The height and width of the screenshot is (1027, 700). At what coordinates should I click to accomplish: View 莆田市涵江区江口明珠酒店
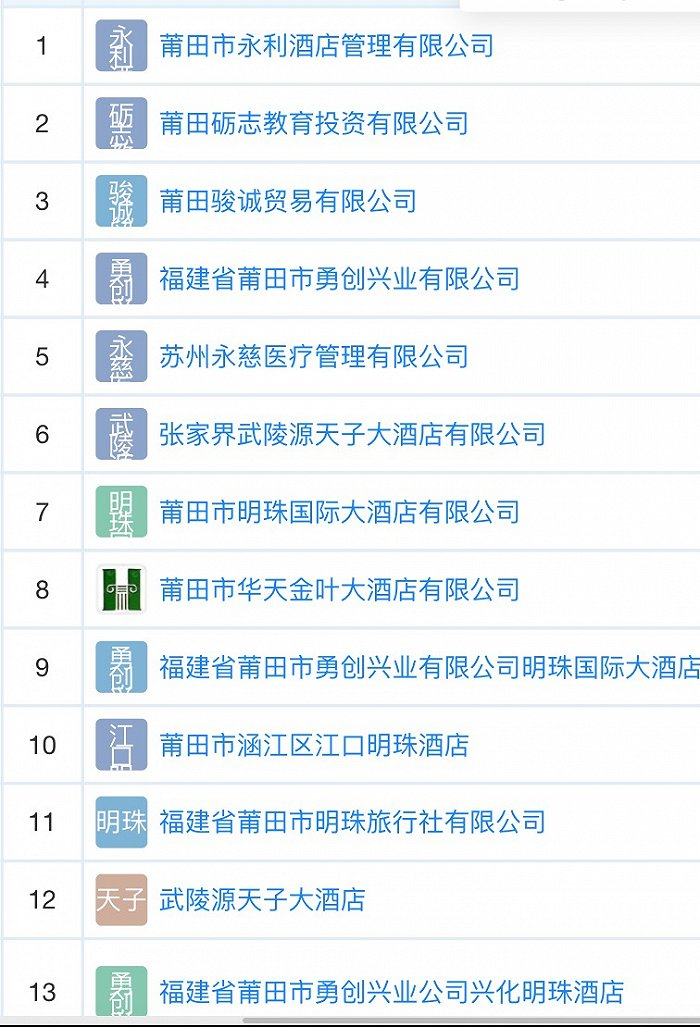click(x=314, y=745)
